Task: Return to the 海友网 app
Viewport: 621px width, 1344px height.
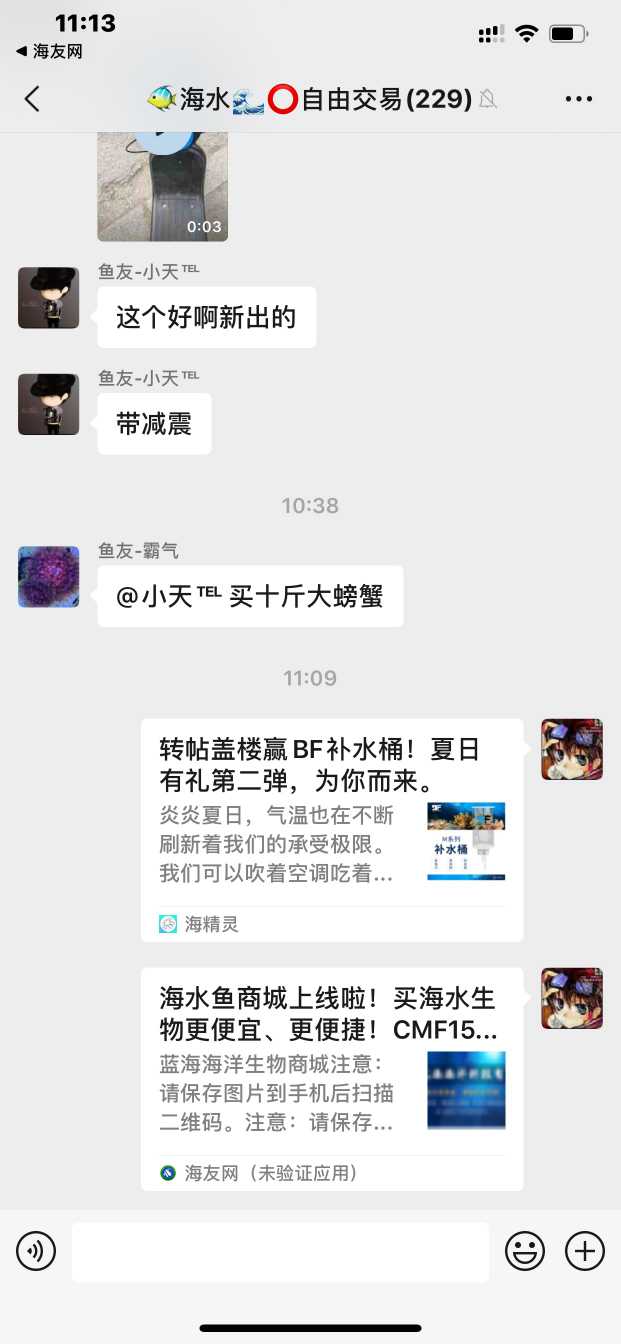Action: (x=50, y=51)
